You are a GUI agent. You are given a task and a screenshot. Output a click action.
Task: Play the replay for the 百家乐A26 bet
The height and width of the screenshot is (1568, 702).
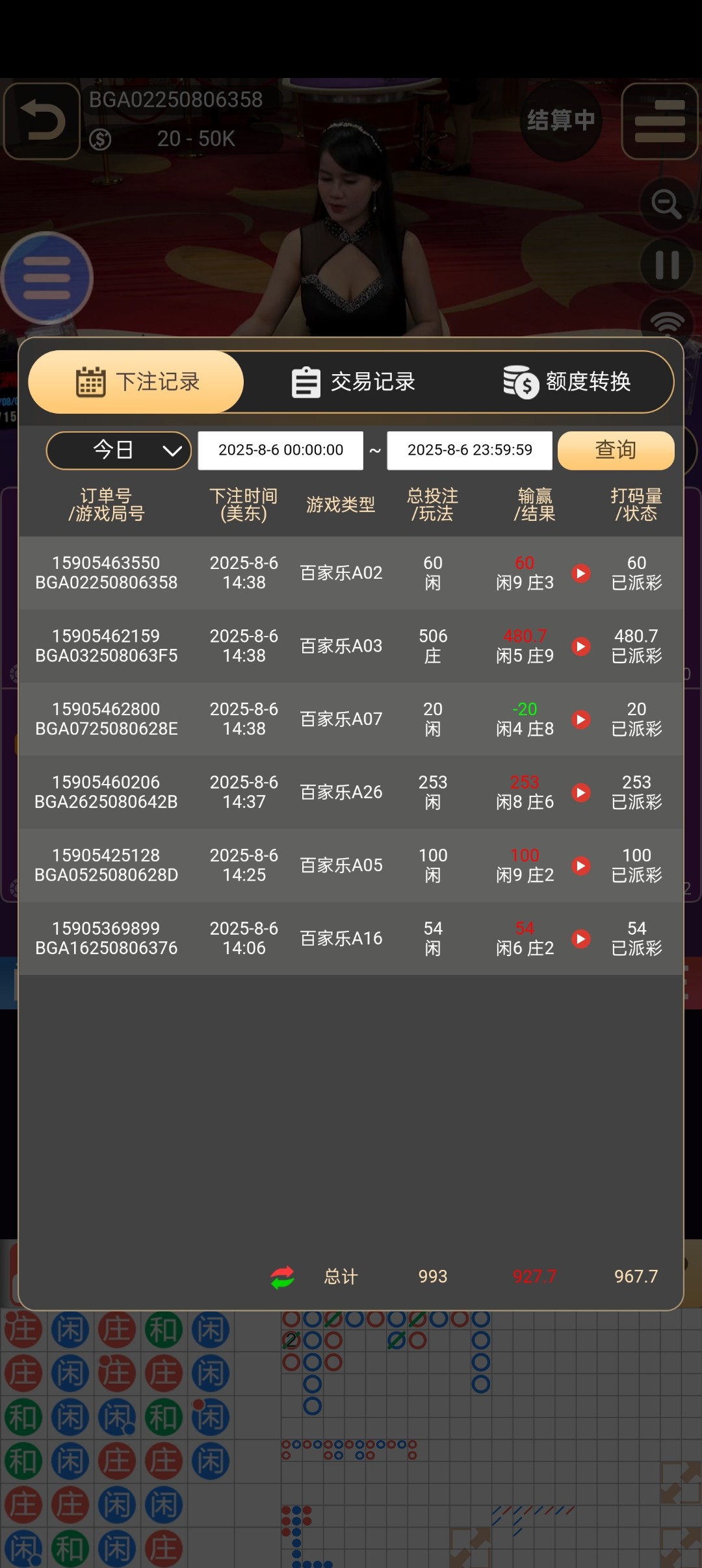pyautogui.click(x=581, y=792)
